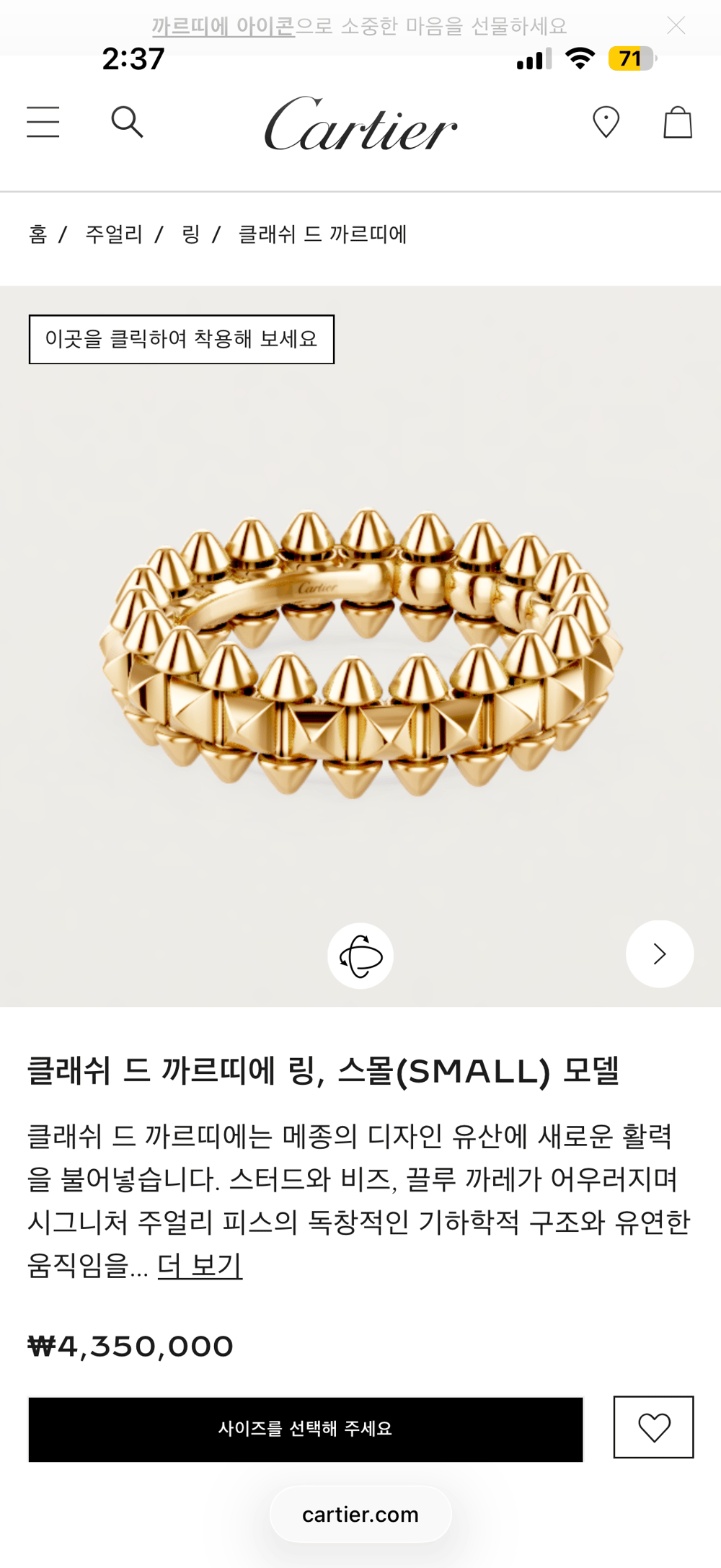Open the 360-degree rotation view
Screen dimensions: 721x1568
click(x=360, y=956)
